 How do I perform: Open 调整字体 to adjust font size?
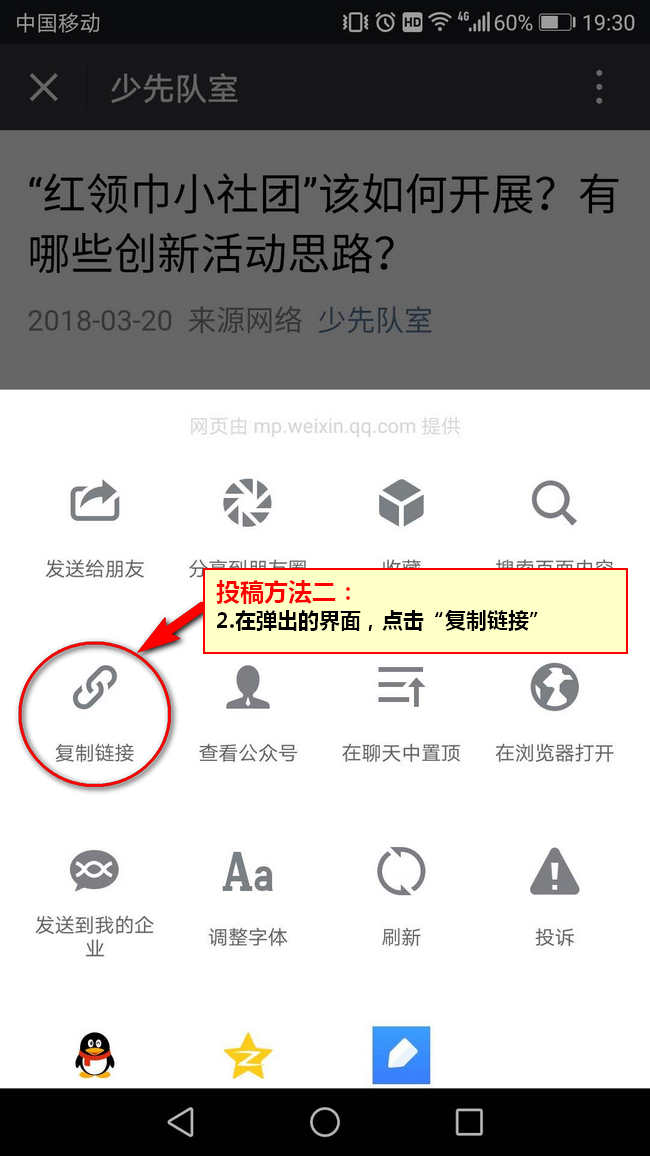tap(247, 872)
